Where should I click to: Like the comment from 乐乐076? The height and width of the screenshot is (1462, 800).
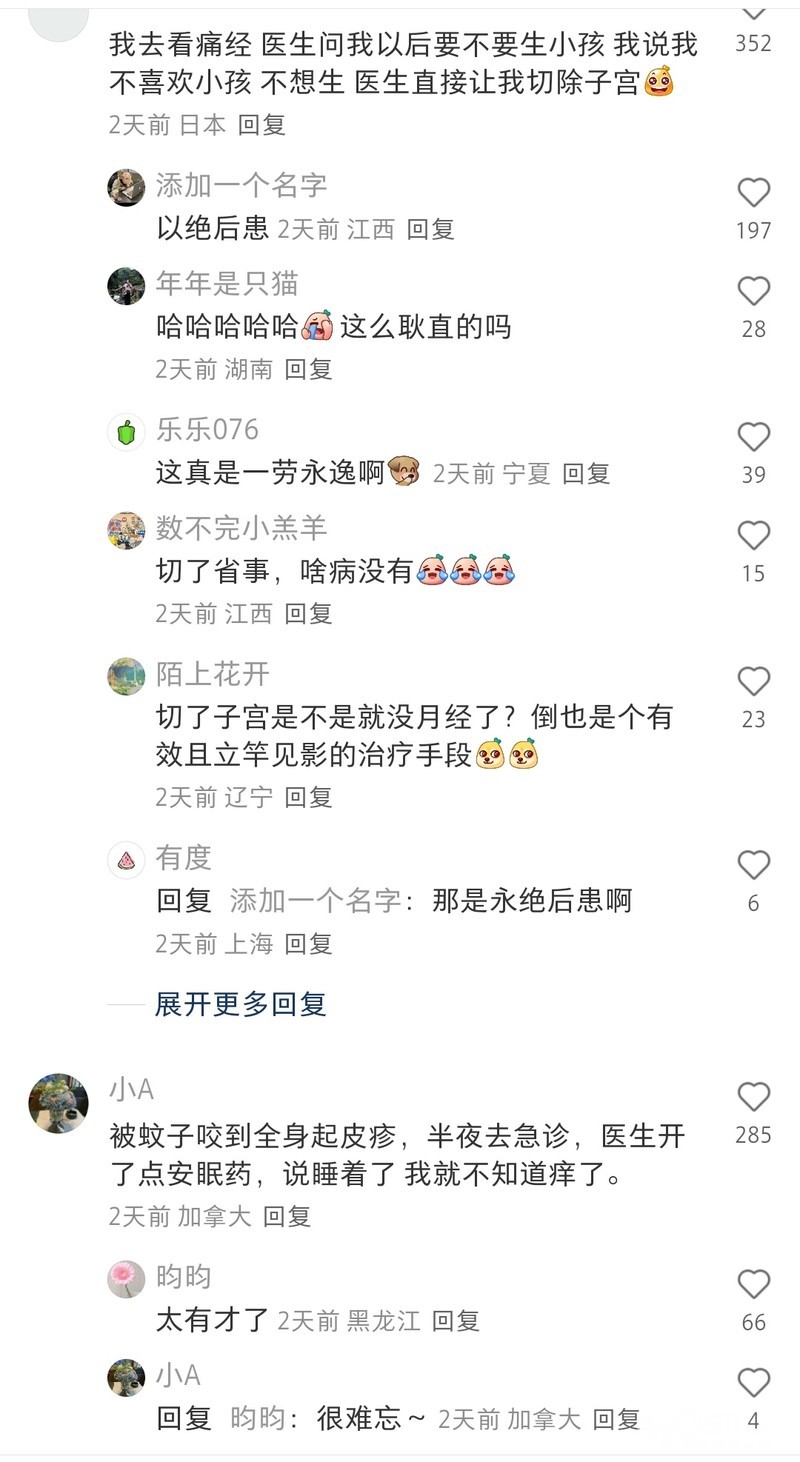click(753, 437)
